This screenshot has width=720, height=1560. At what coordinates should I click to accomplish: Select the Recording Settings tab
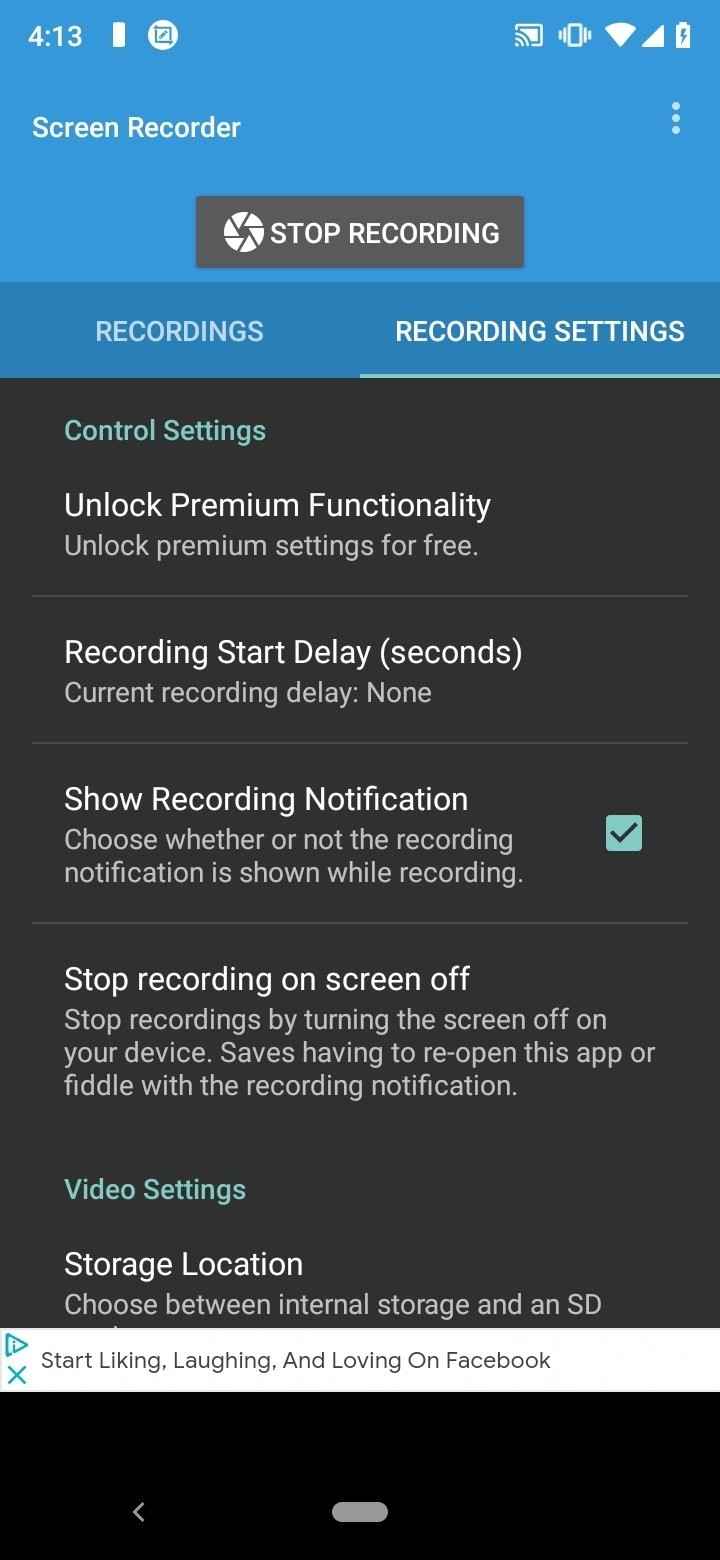540,331
